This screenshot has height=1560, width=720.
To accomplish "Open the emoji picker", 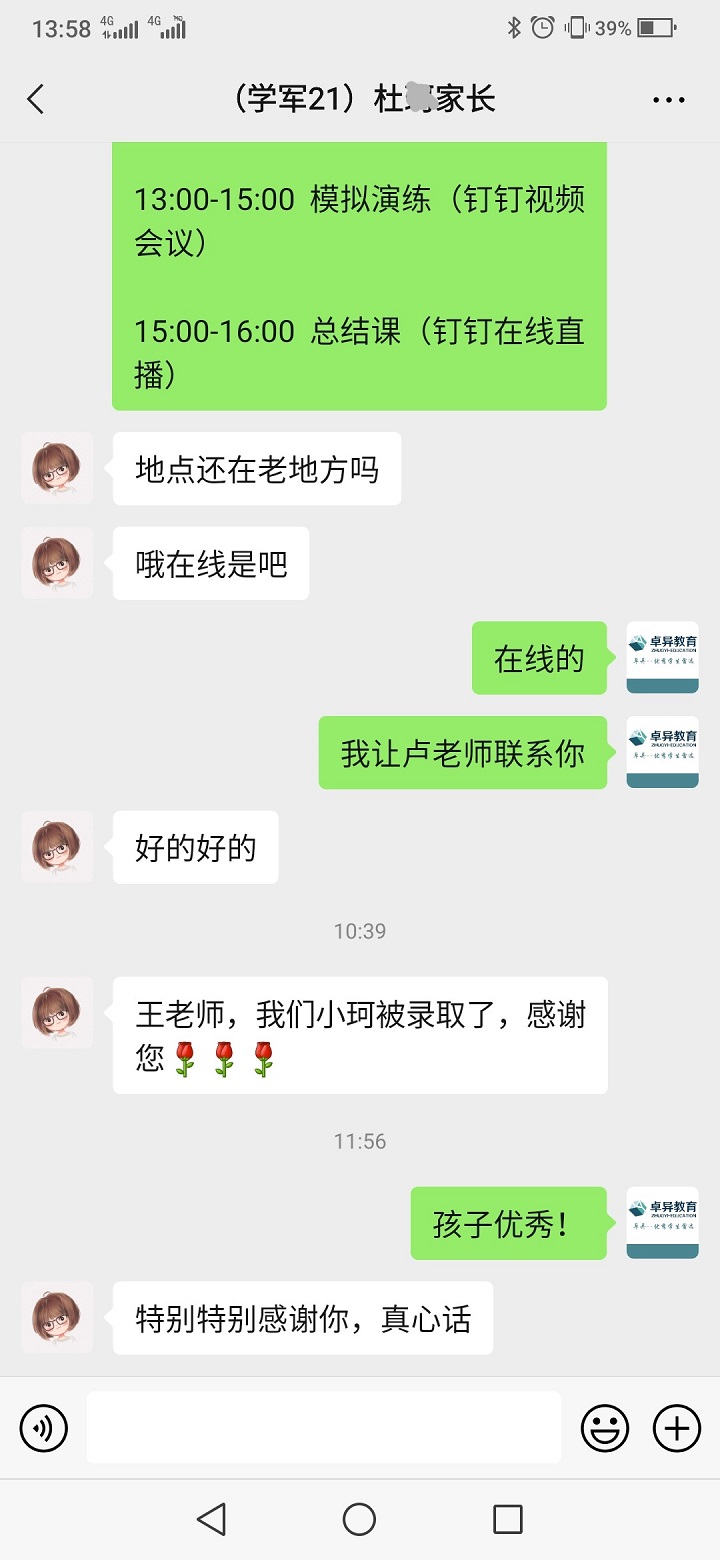I will [x=605, y=1427].
